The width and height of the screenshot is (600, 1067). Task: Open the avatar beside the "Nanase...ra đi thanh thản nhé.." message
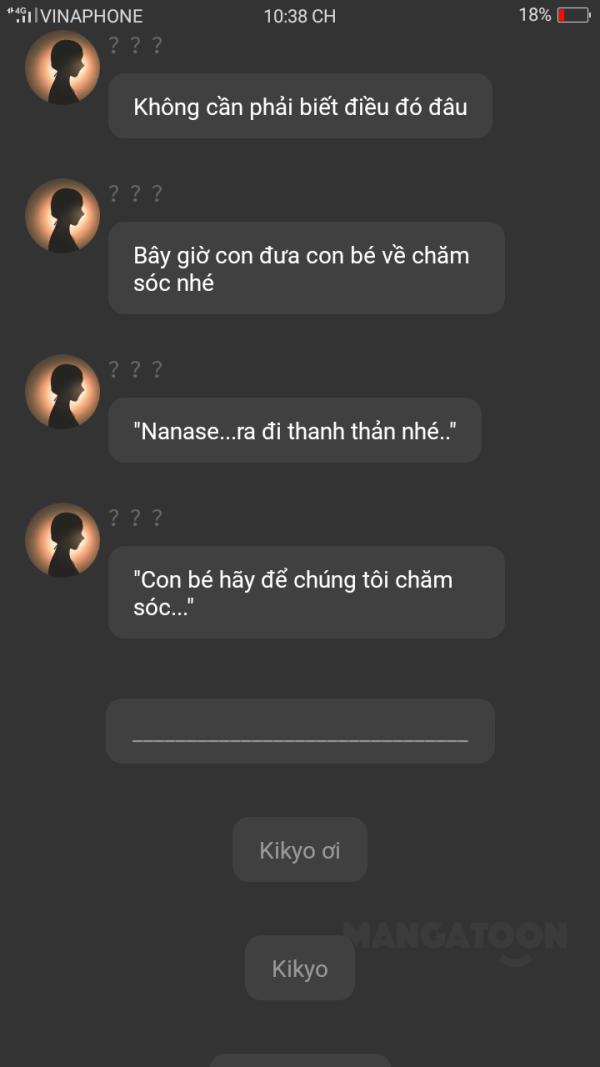[x=63, y=392]
